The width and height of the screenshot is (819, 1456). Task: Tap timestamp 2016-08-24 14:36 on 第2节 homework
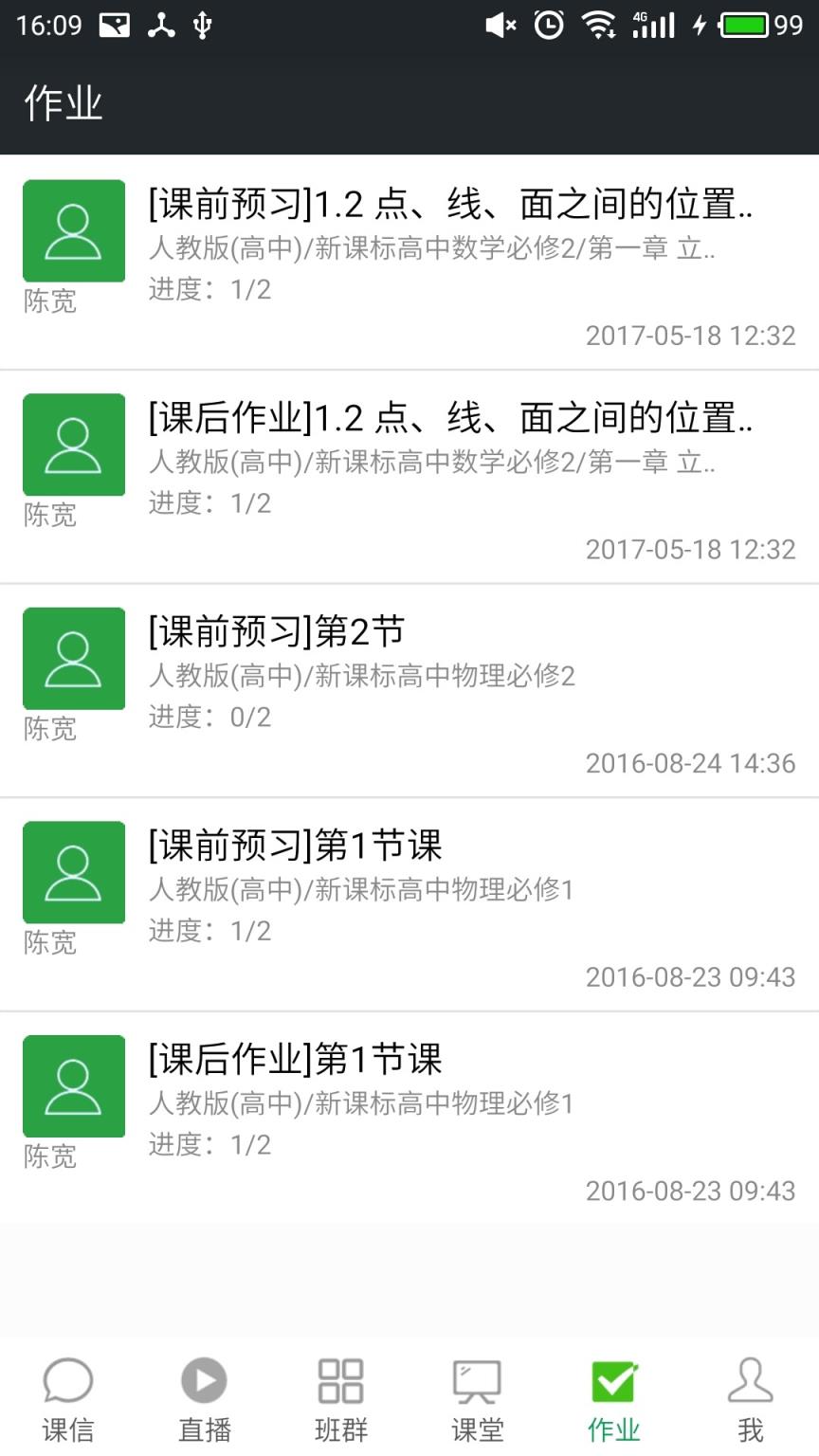(691, 762)
